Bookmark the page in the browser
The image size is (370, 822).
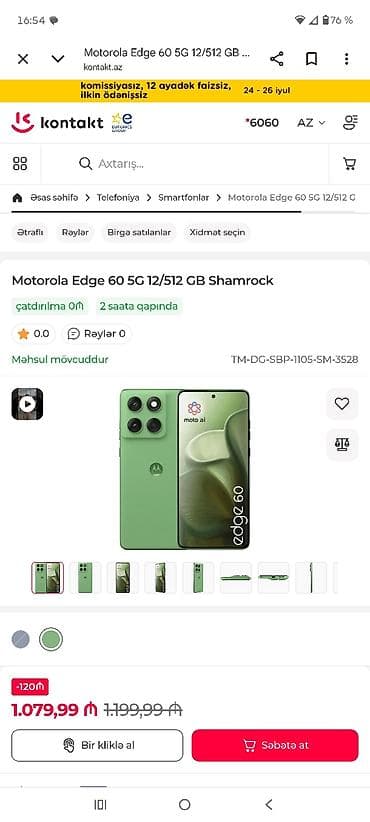click(x=311, y=59)
